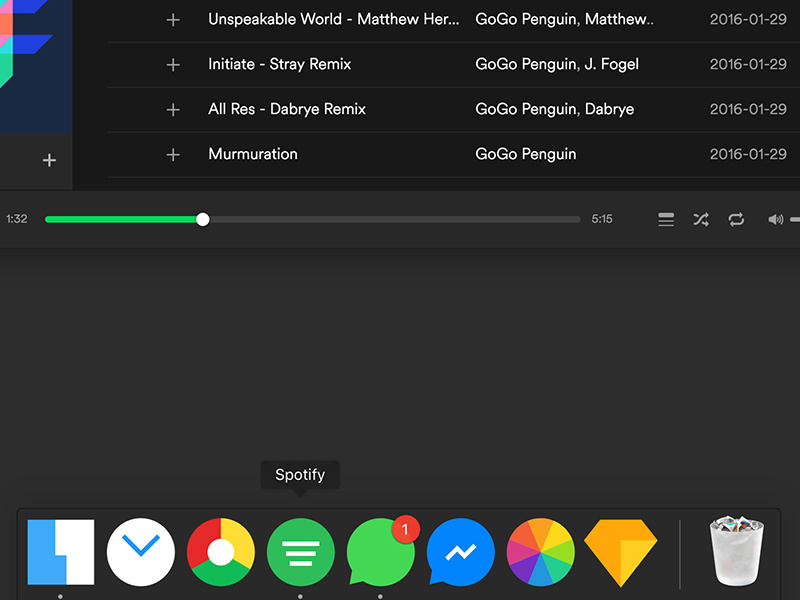Toggle repeat mode
Image resolution: width=800 pixels, height=600 pixels.
pyautogui.click(x=737, y=219)
